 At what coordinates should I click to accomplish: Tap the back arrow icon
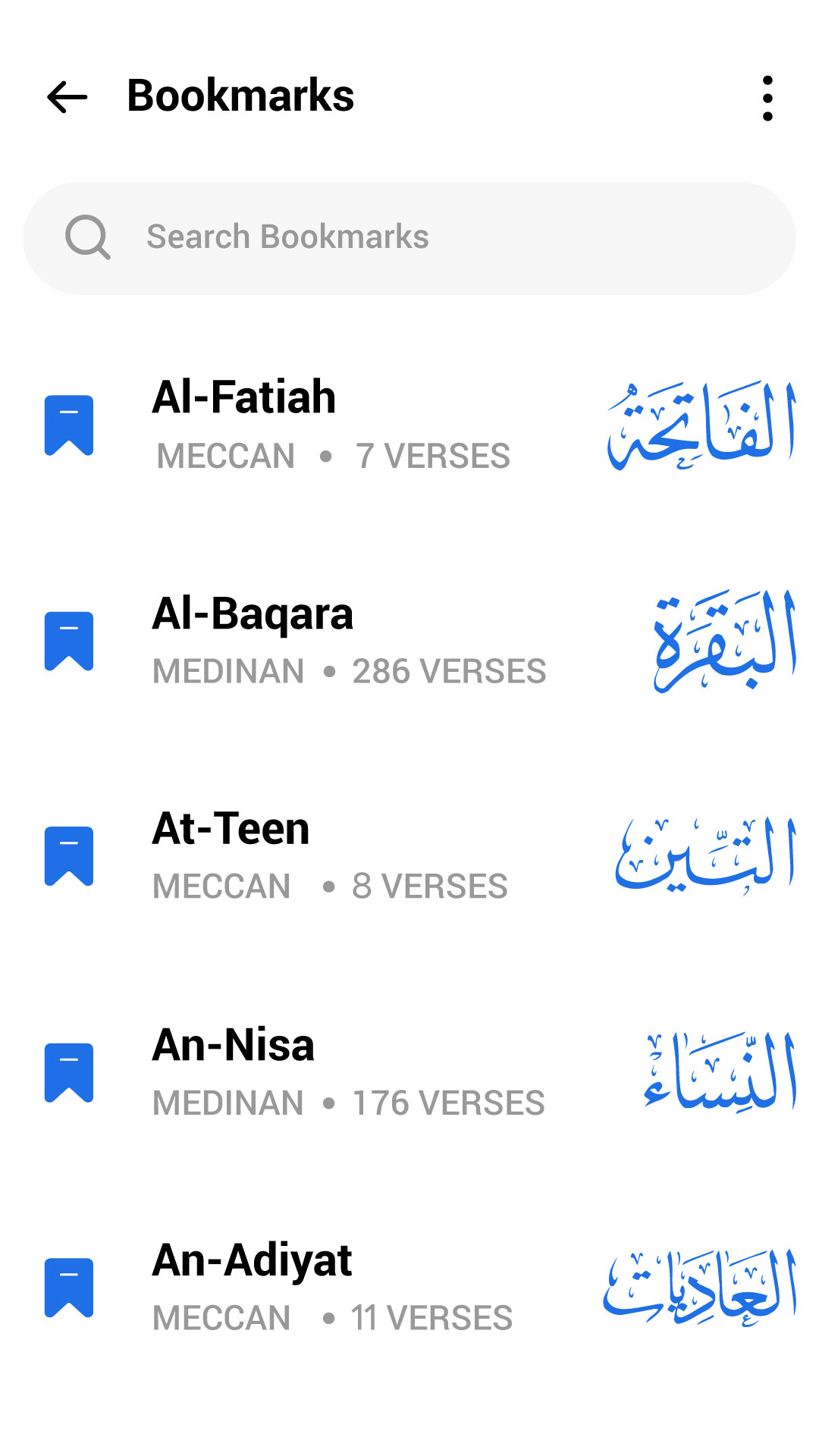67,96
